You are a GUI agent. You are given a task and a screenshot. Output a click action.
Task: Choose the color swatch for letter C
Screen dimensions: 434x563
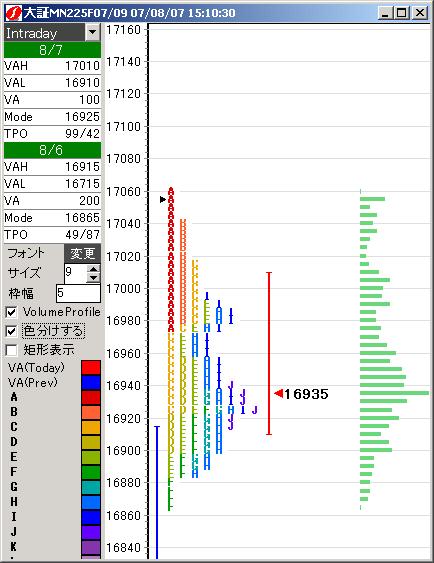(x=91, y=427)
